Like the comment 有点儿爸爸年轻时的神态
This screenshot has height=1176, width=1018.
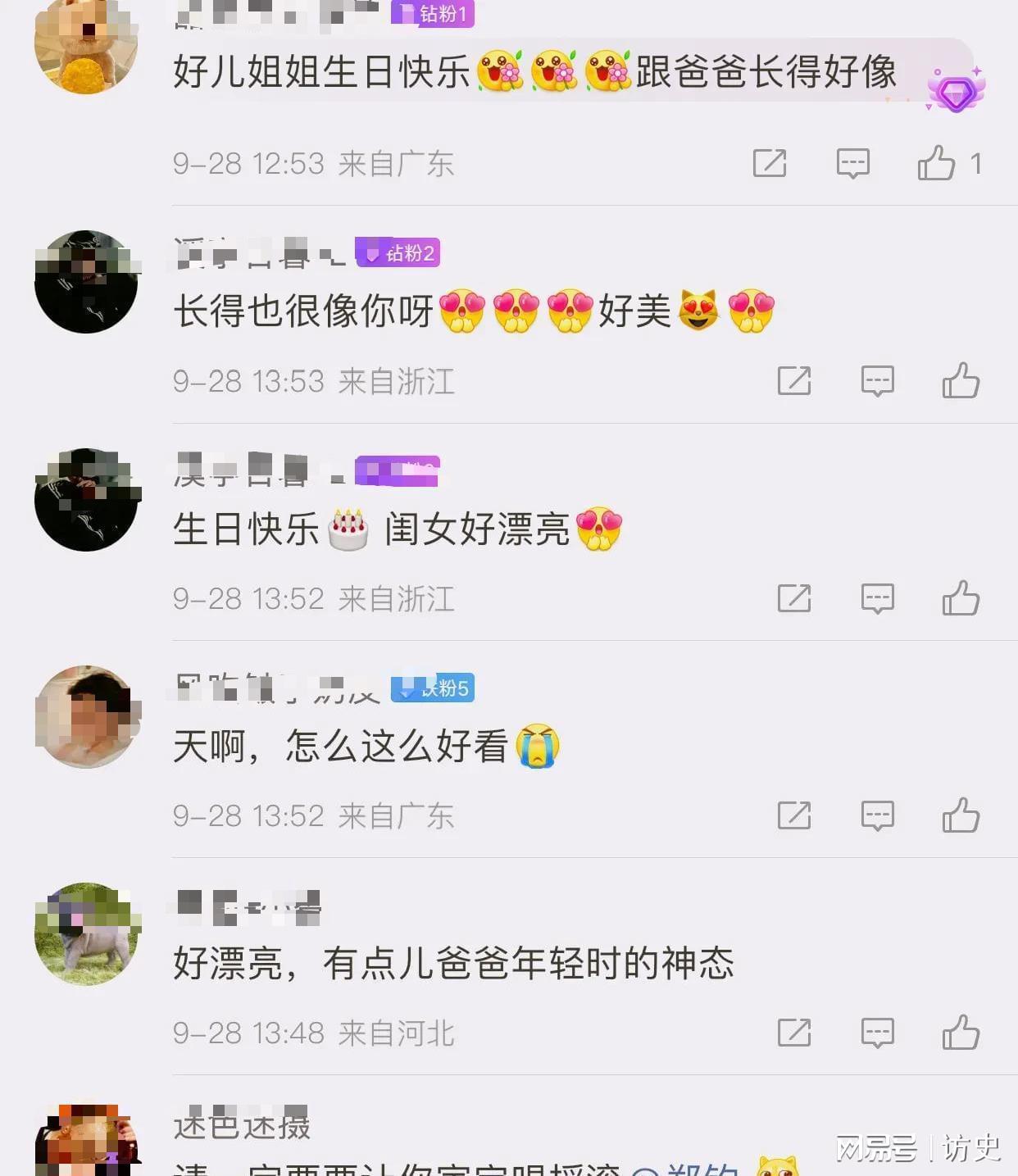(x=961, y=1033)
